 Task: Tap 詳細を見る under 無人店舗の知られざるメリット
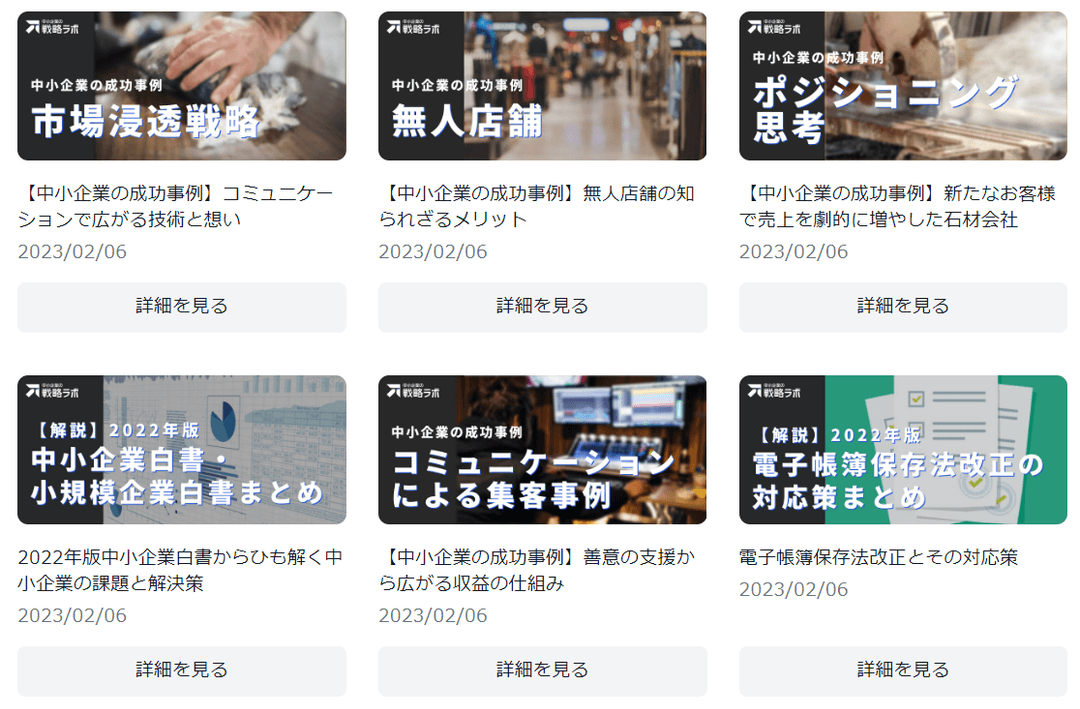(542, 307)
